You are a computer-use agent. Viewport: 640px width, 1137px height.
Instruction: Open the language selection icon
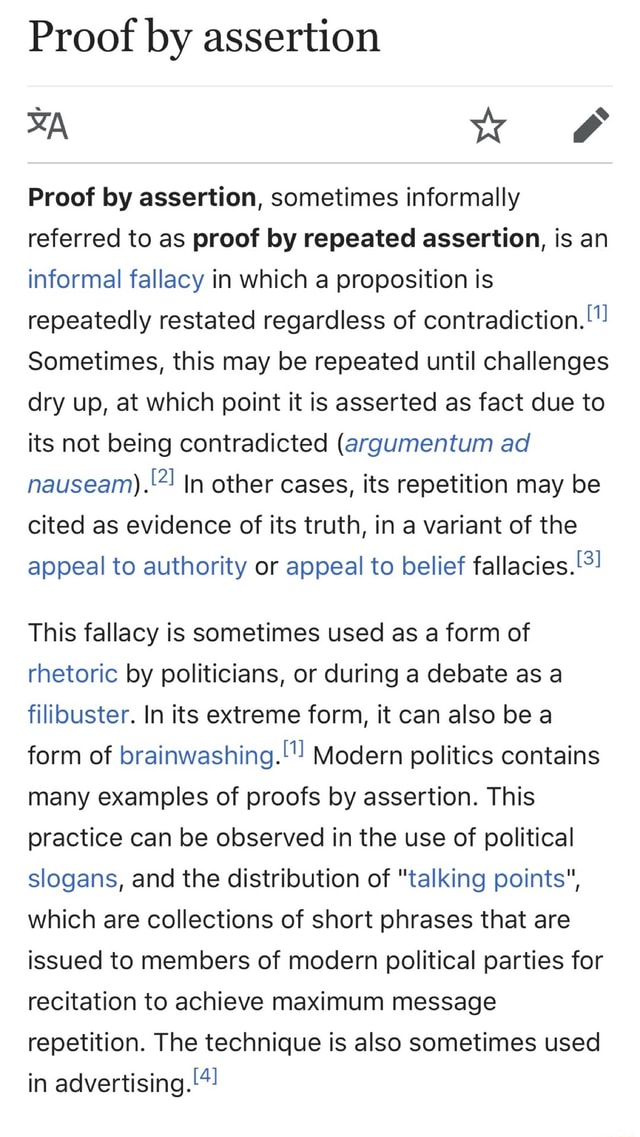click(x=48, y=127)
